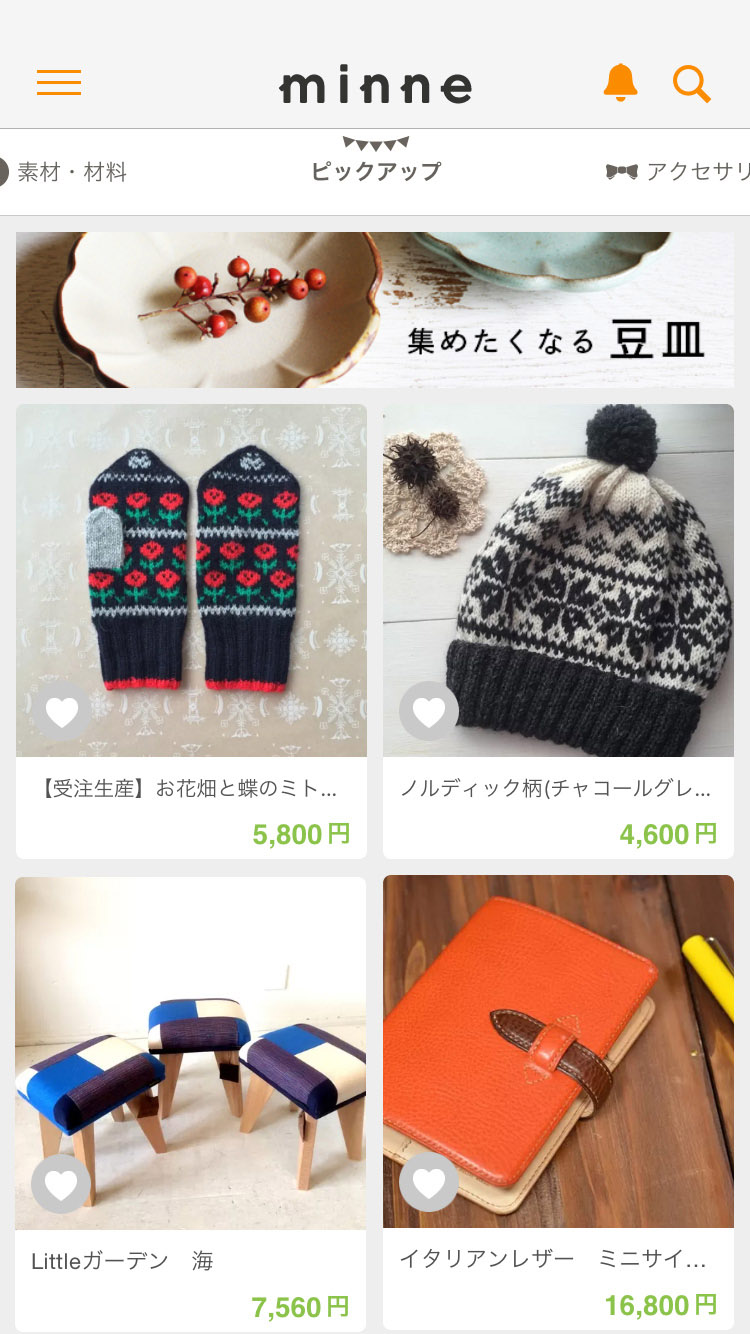
Task: Open the ノルディック柄 knit hat card
Action: (x=558, y=580)
